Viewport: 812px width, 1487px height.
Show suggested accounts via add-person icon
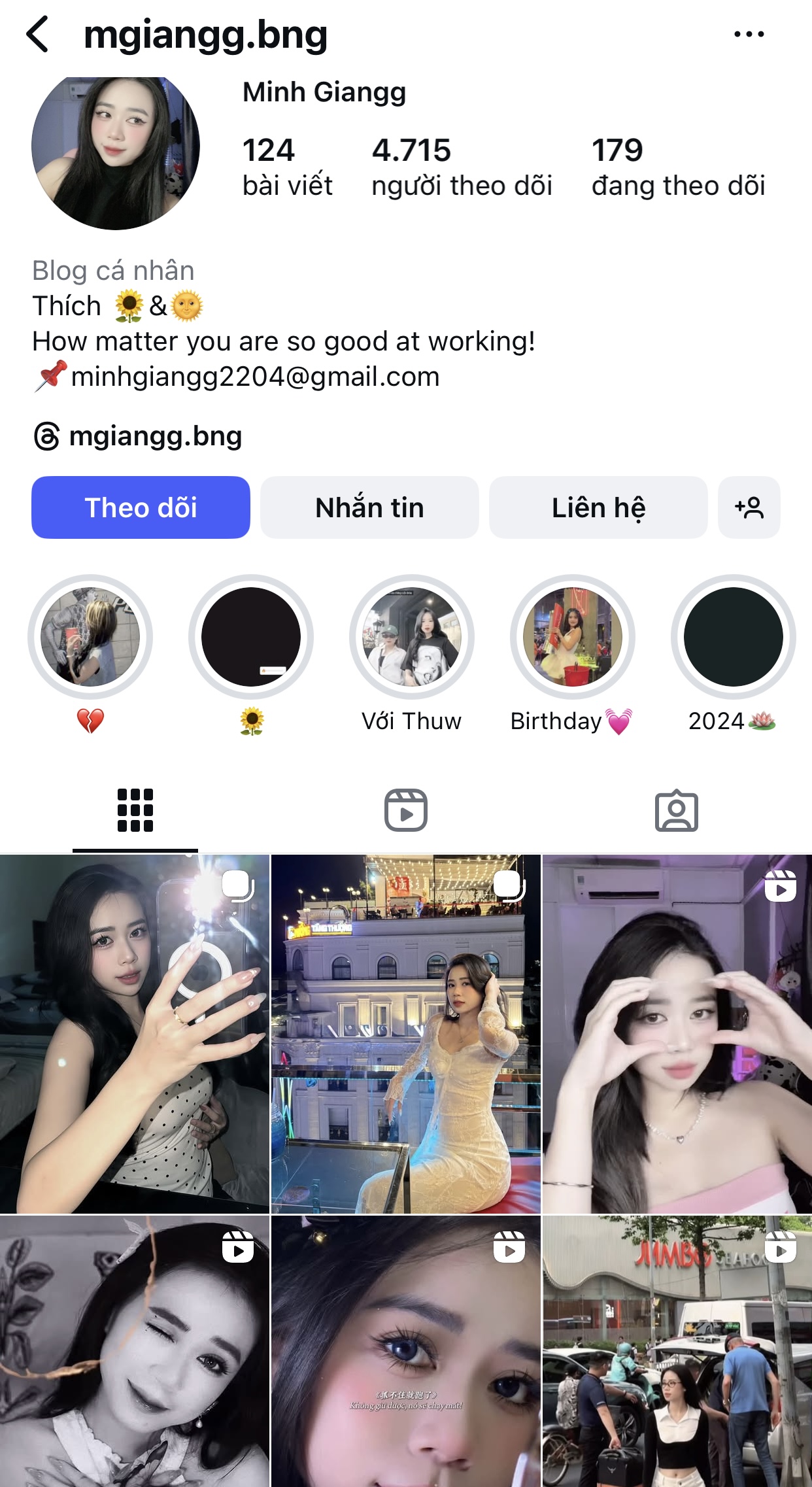[749, 507]
